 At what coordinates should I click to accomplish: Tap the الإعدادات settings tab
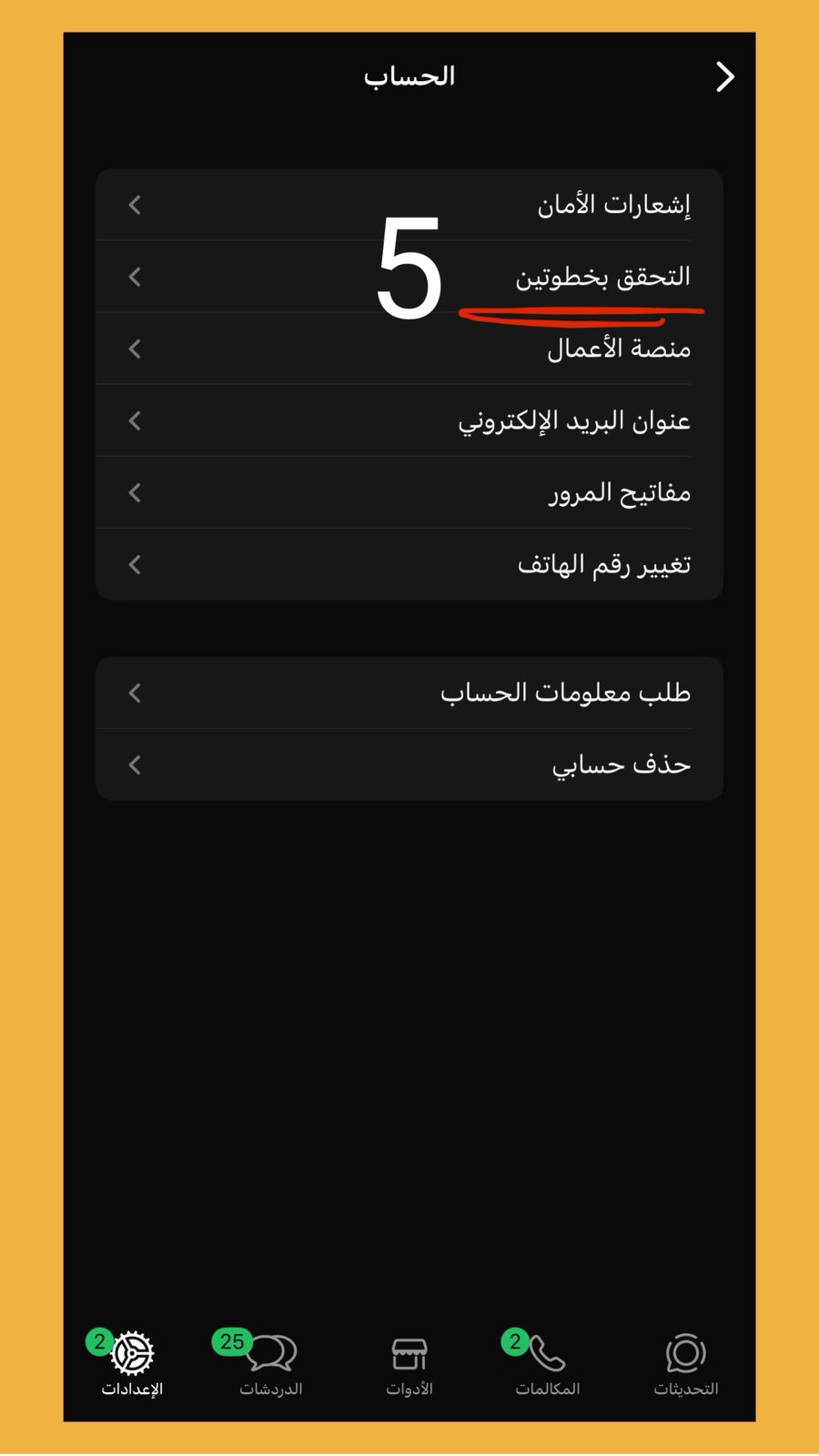click(132, 1364)
